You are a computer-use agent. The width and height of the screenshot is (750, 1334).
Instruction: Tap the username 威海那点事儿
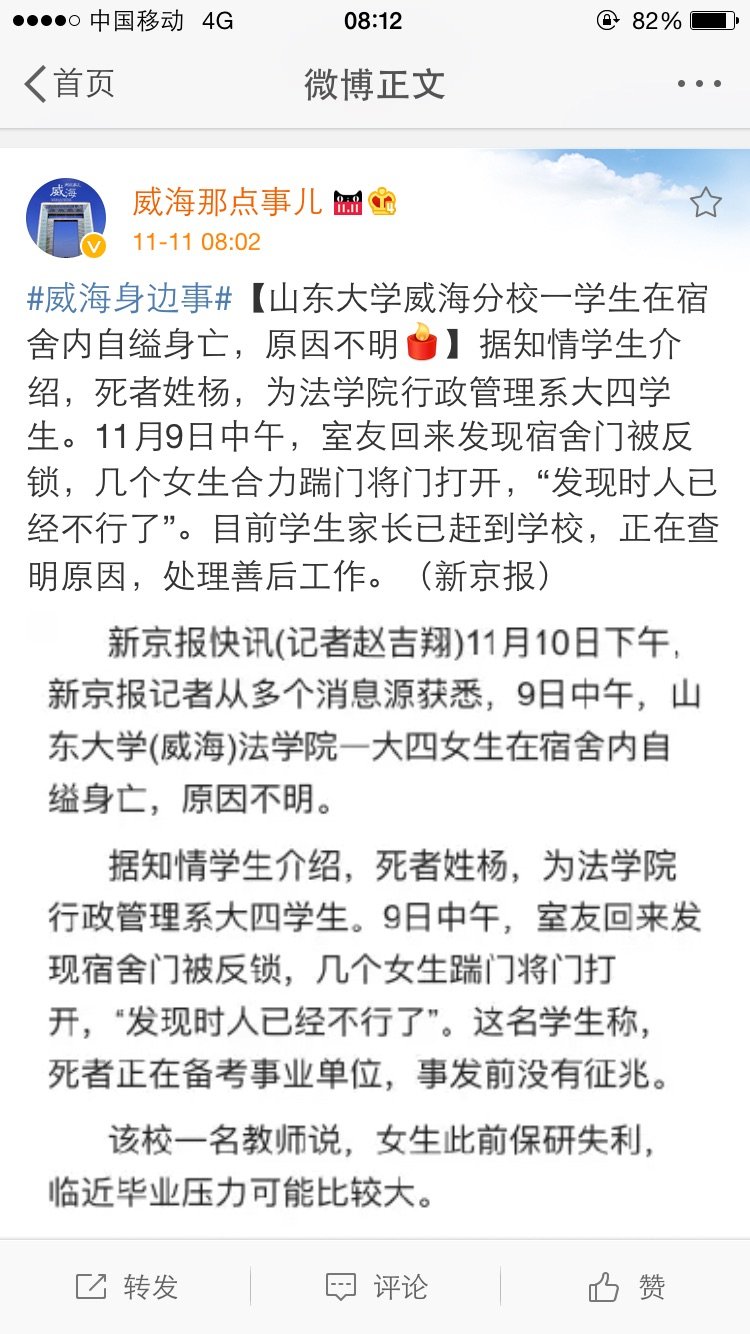pos(228,202)
